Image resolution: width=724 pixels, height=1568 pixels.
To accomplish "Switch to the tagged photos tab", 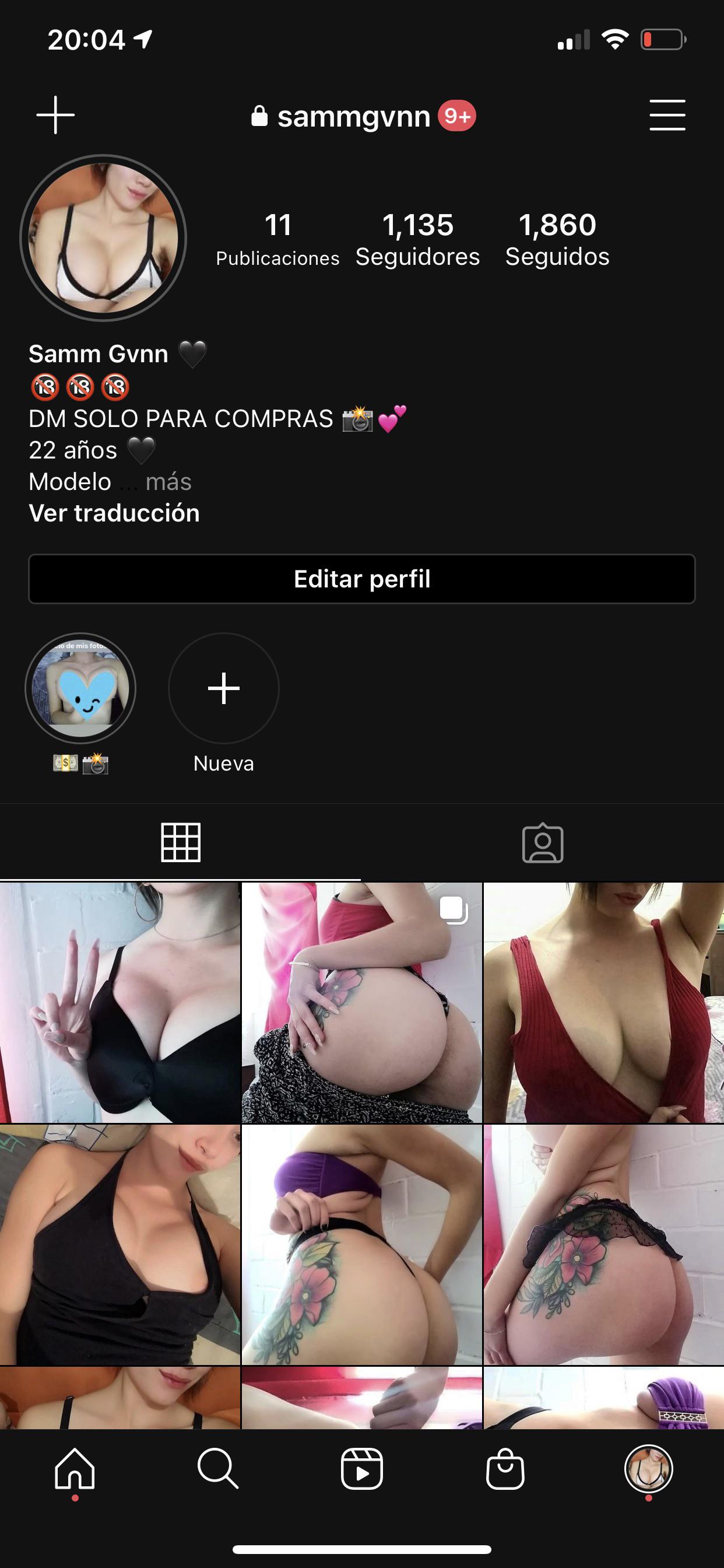I will tap(543, 843).
